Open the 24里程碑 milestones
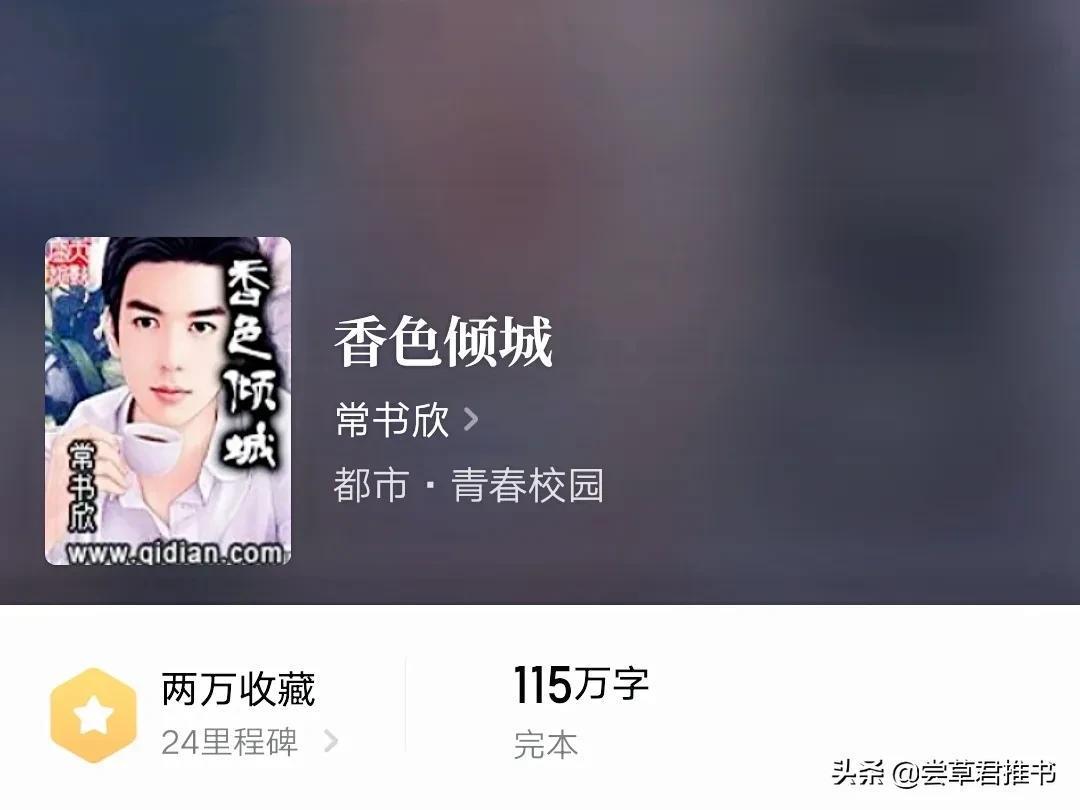1080x810 pixels. pos(249,742)
